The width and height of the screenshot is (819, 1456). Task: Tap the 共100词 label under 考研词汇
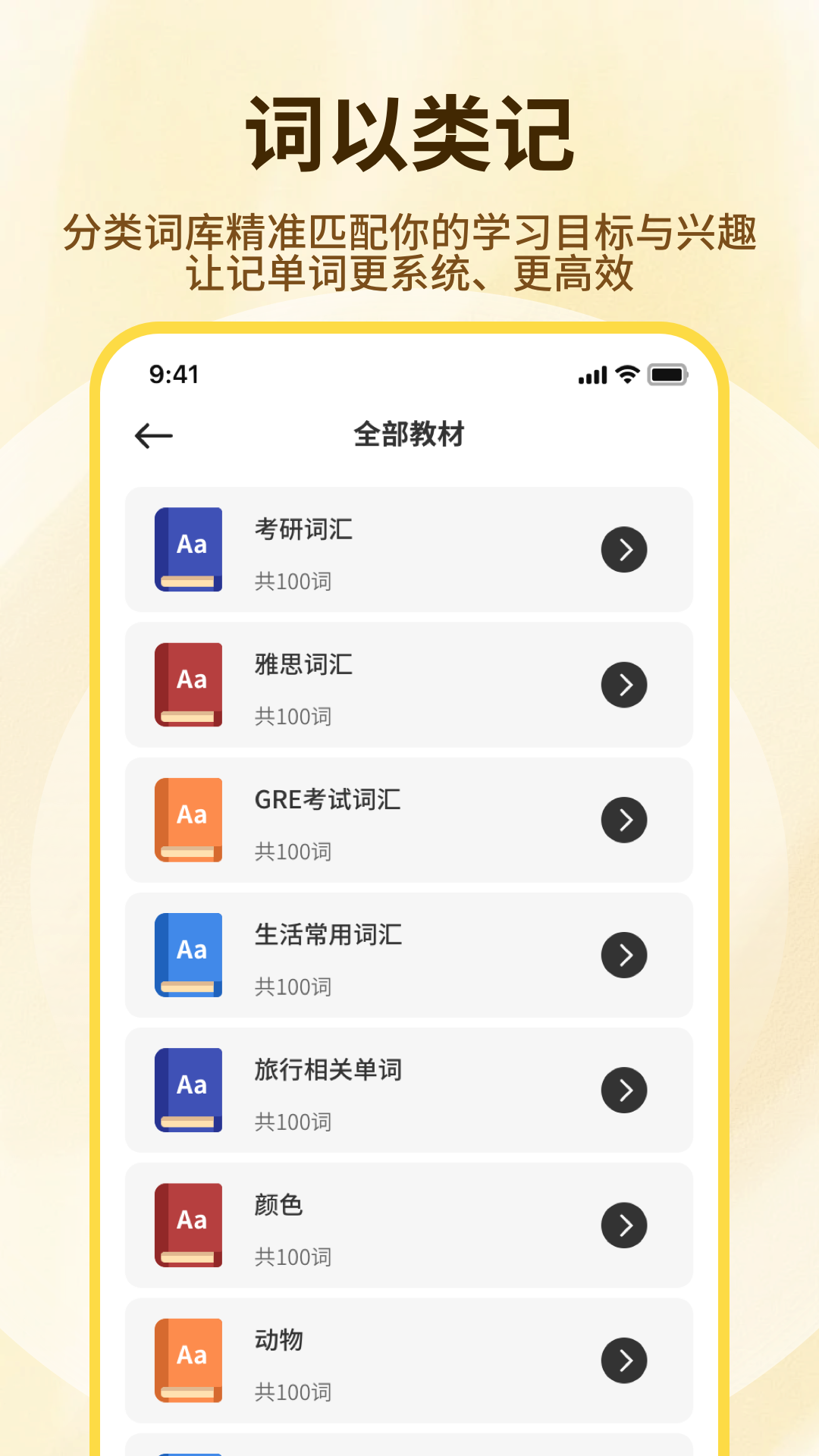(x=293, y=581)
